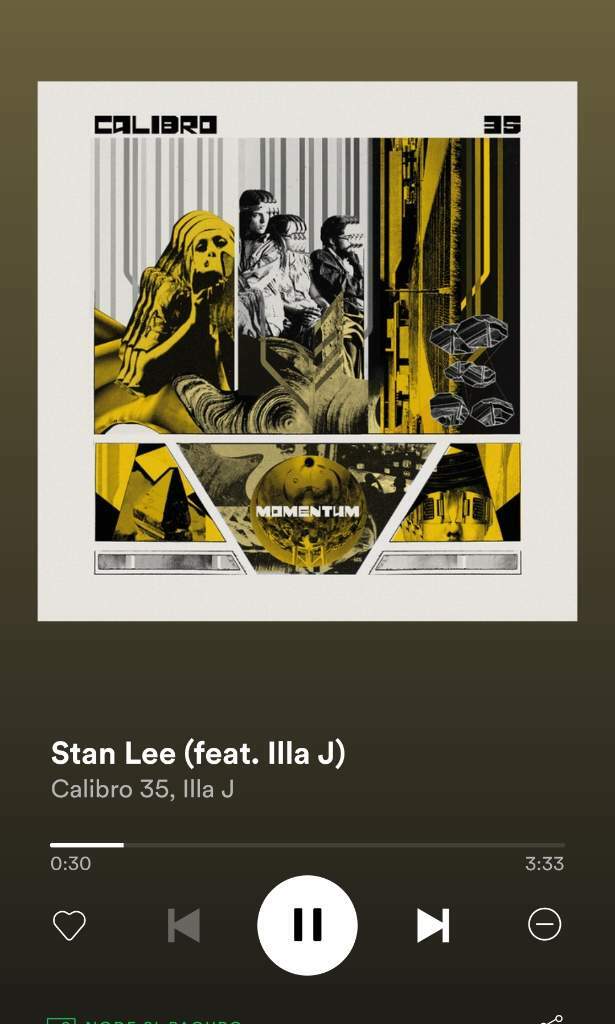Open artist link Calibro 35, Illa J
The image size is (615, 1024).
tap(142, 789)
